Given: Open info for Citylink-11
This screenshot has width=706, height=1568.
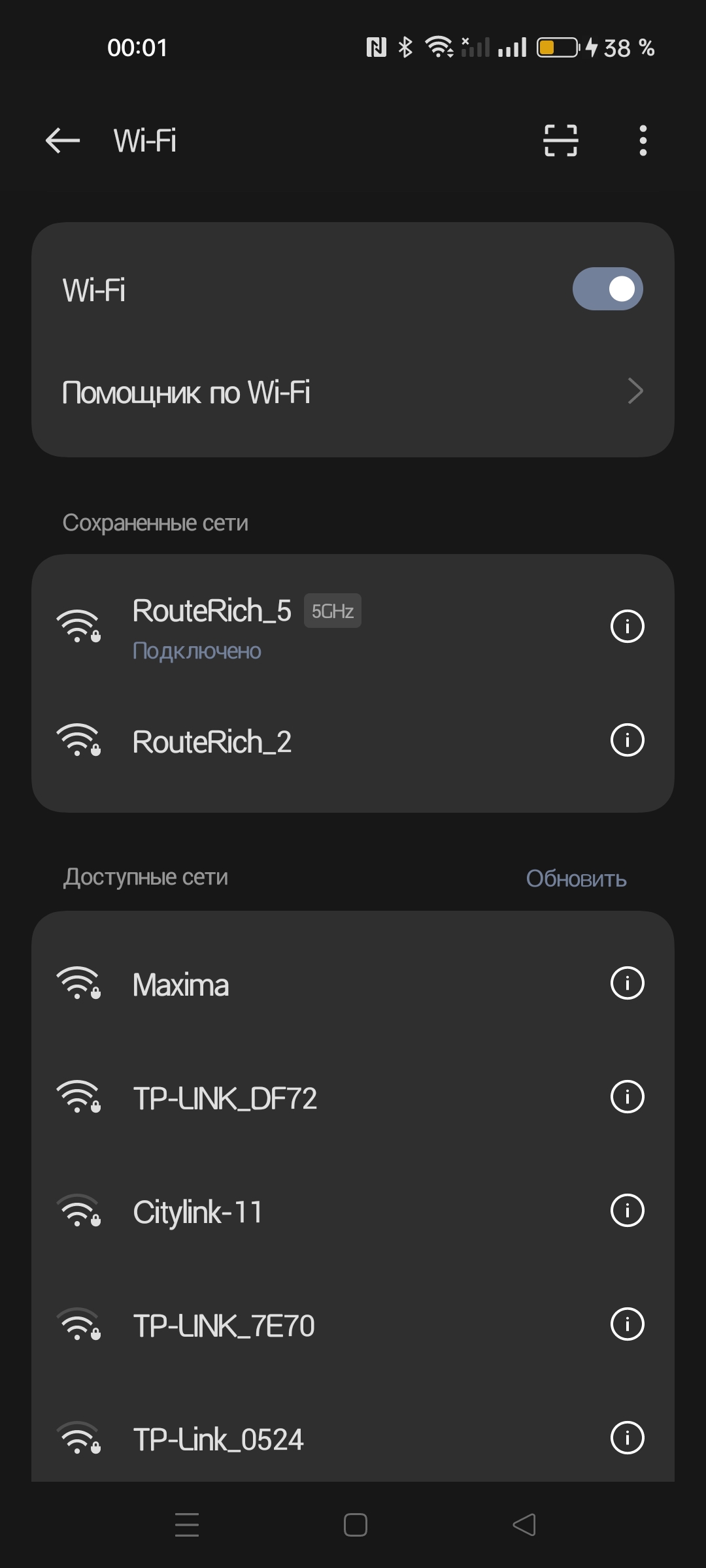Looking at the screenshot, I should pyautogui.click(x=627, y=1211).
